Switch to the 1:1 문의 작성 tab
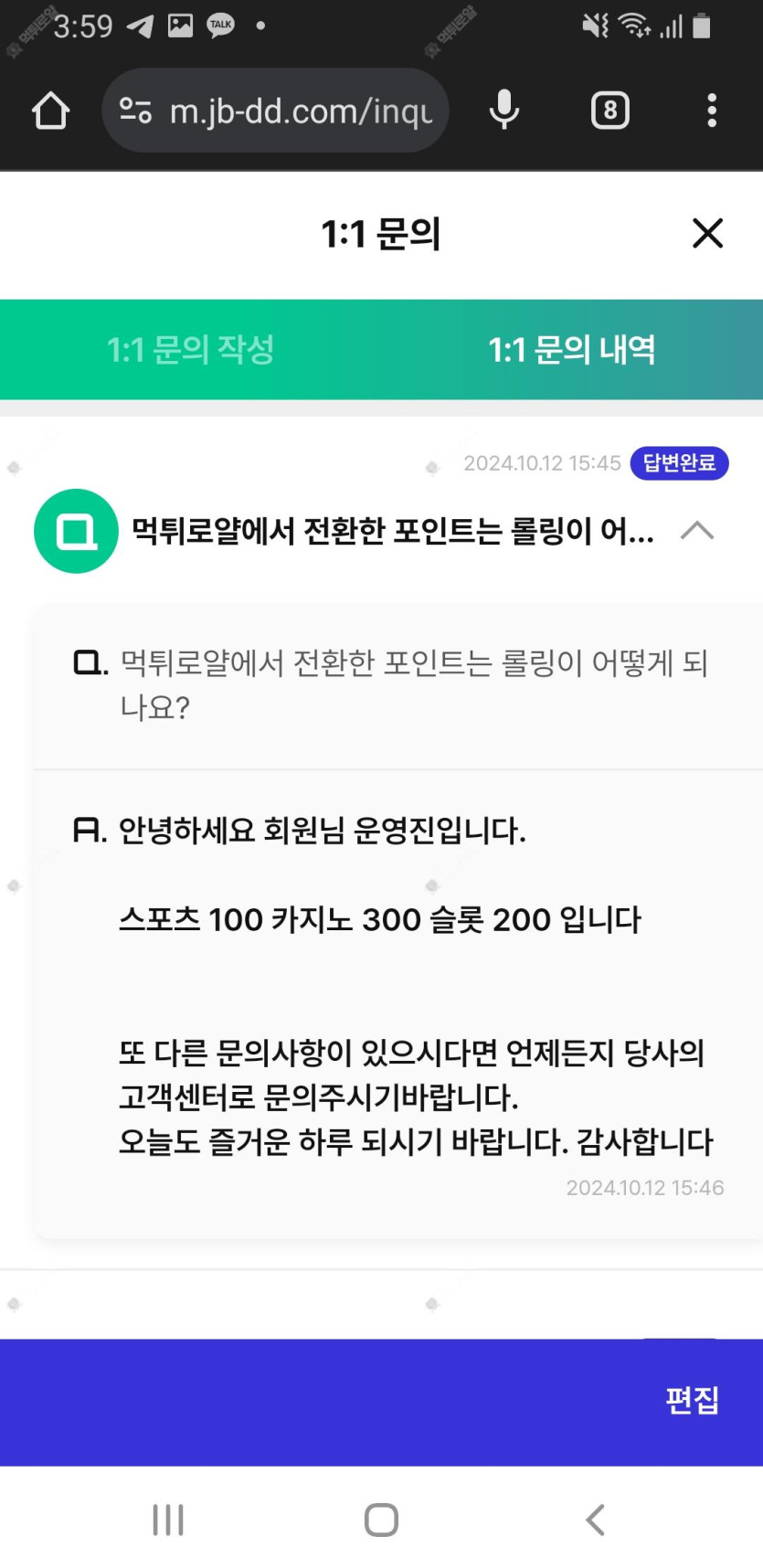Image resolution: width=763 pixels, height=1568 pixels. point(190,350)
